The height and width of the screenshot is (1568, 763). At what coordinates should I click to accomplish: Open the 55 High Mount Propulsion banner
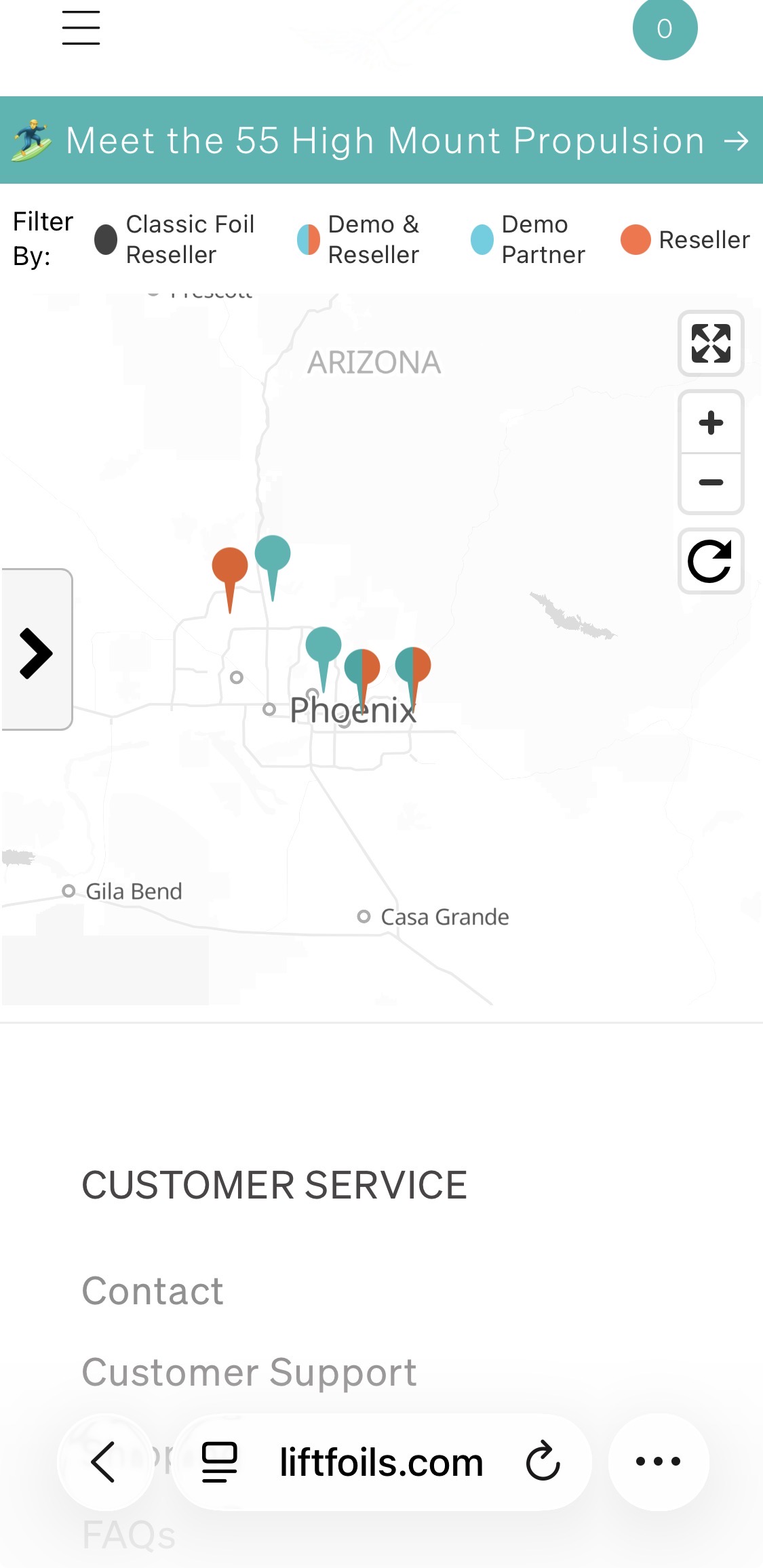(x=381, y=140)
